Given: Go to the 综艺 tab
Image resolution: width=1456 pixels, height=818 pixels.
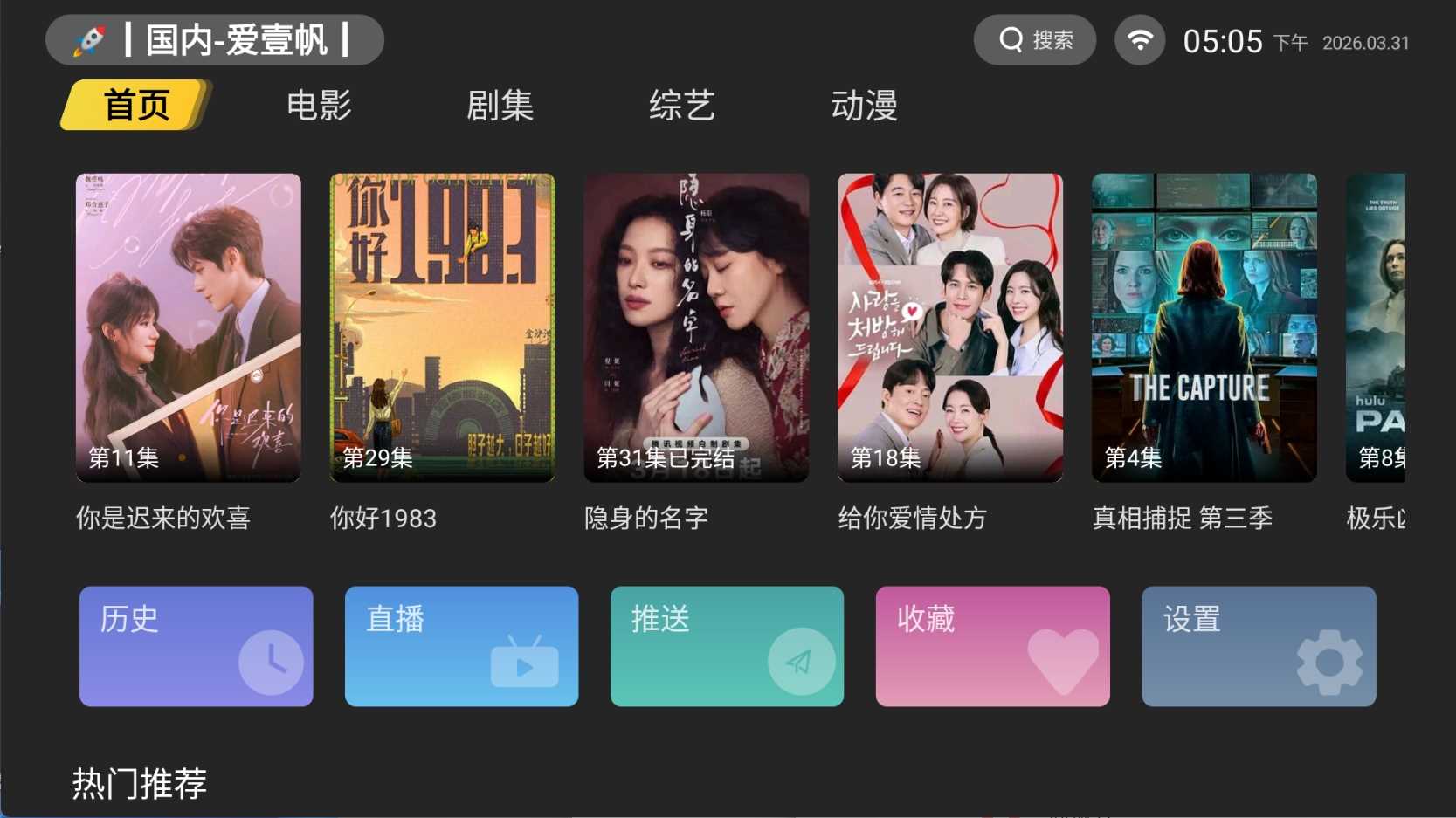Looking at the screenshot, I should tap(682, 106).
